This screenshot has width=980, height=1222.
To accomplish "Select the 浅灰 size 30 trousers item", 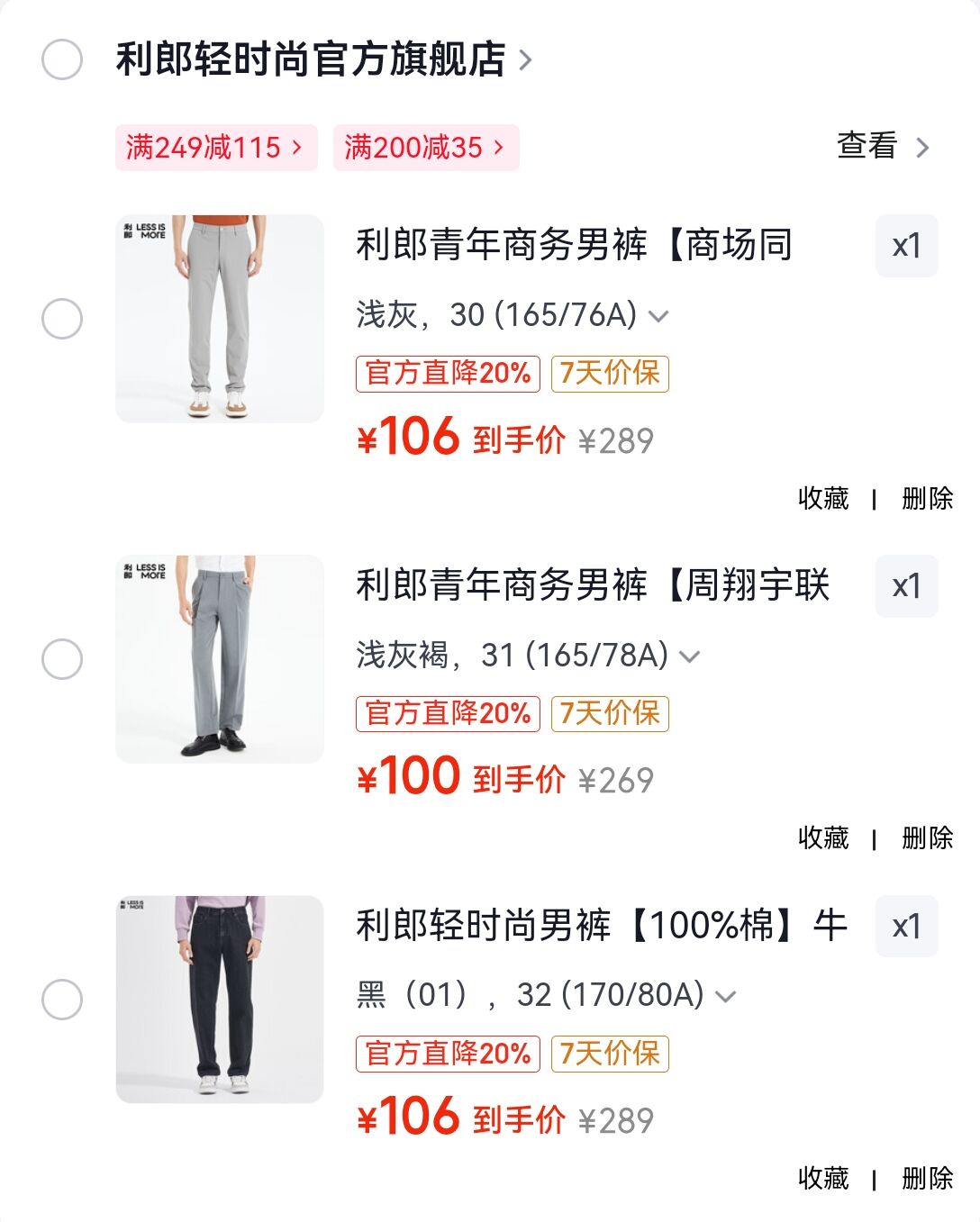I will pyautogui.click(x=62, y=319).
